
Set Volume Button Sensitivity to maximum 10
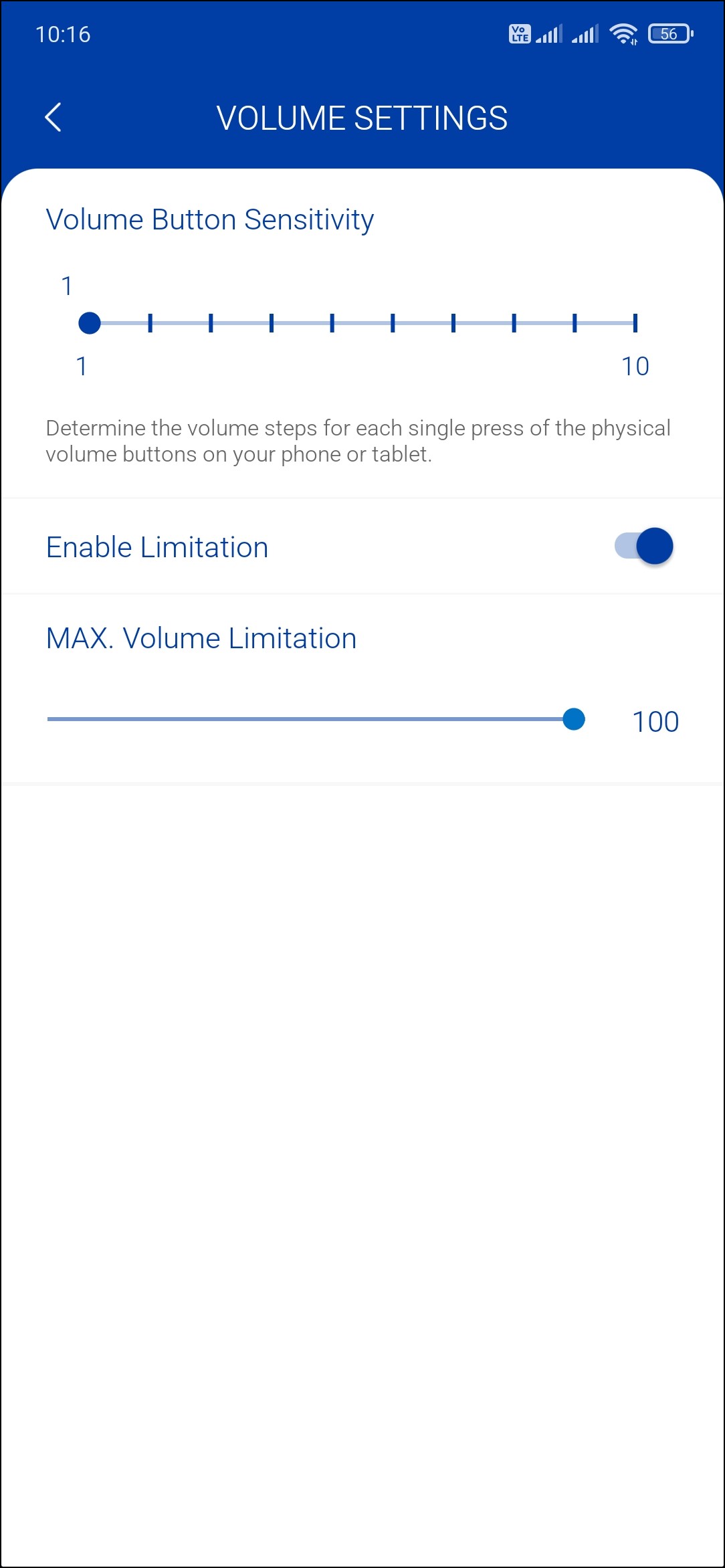point(635,323)
